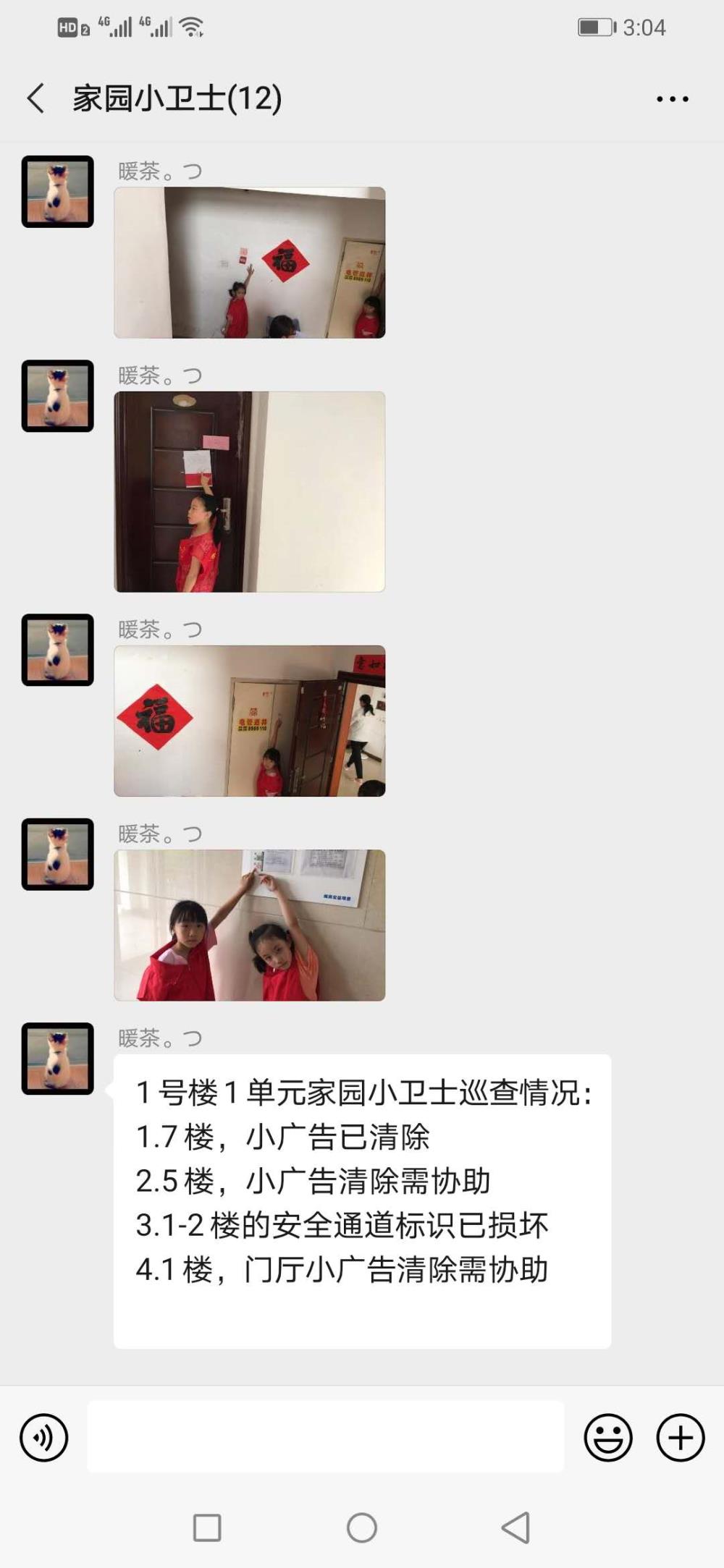
Task: Open the three-dot group chat menu
Action: coord(673,99)
